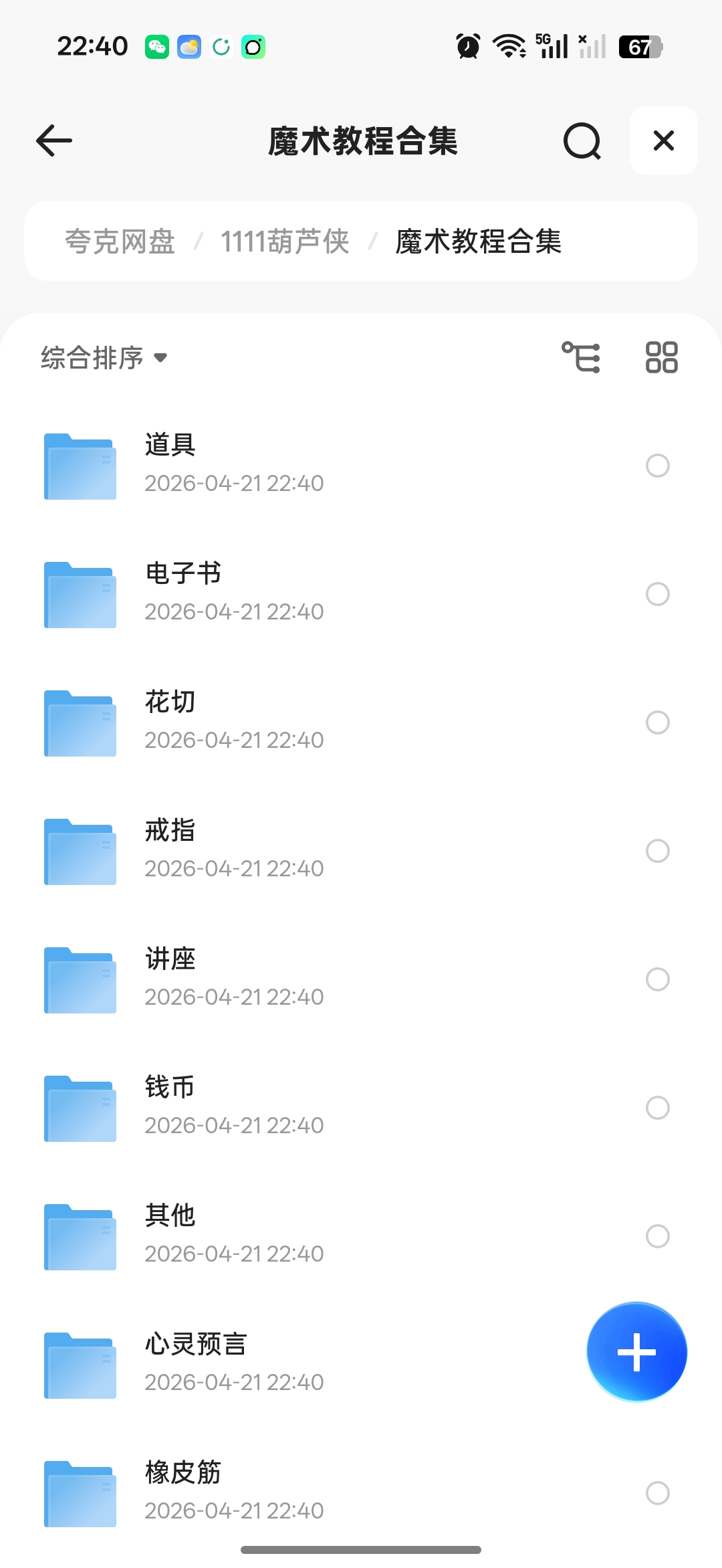This screenshot has height=1568, width=722.
Task: Select the 戒指 folder checkbox
Action: click(x=658, y=851)
